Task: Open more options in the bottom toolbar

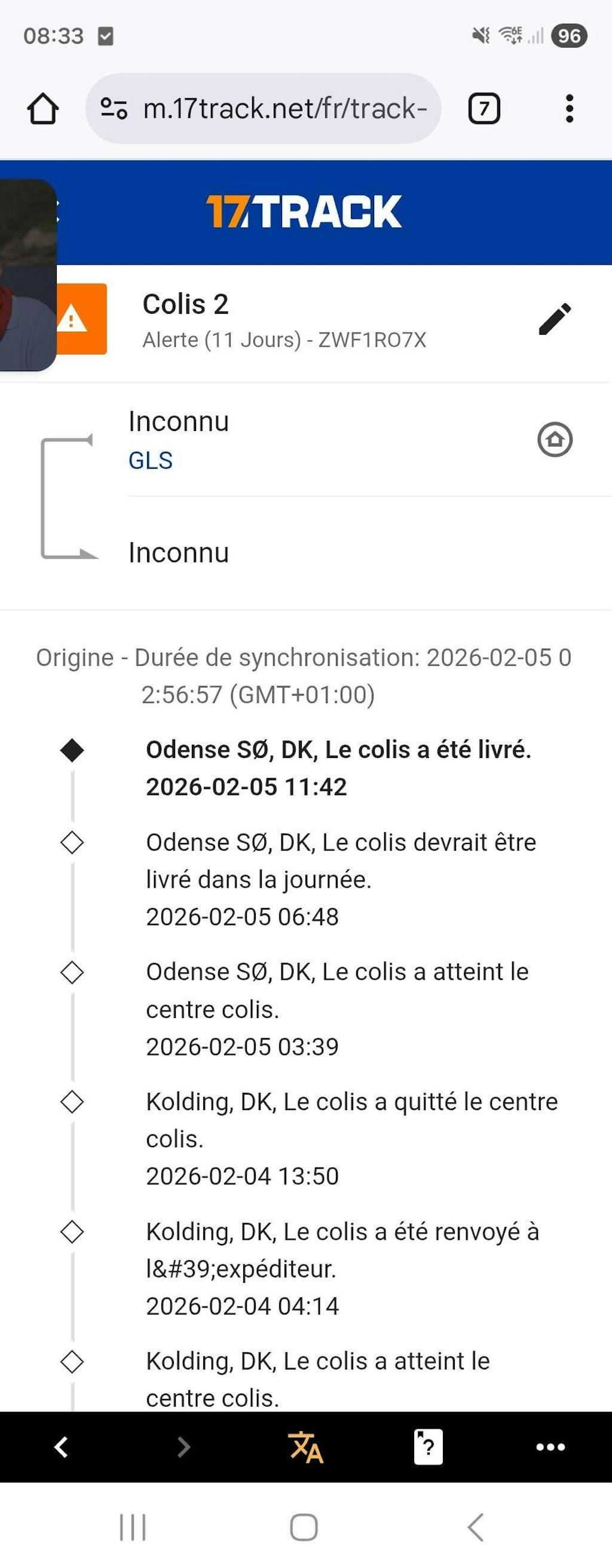Action: pos(550,1446)
